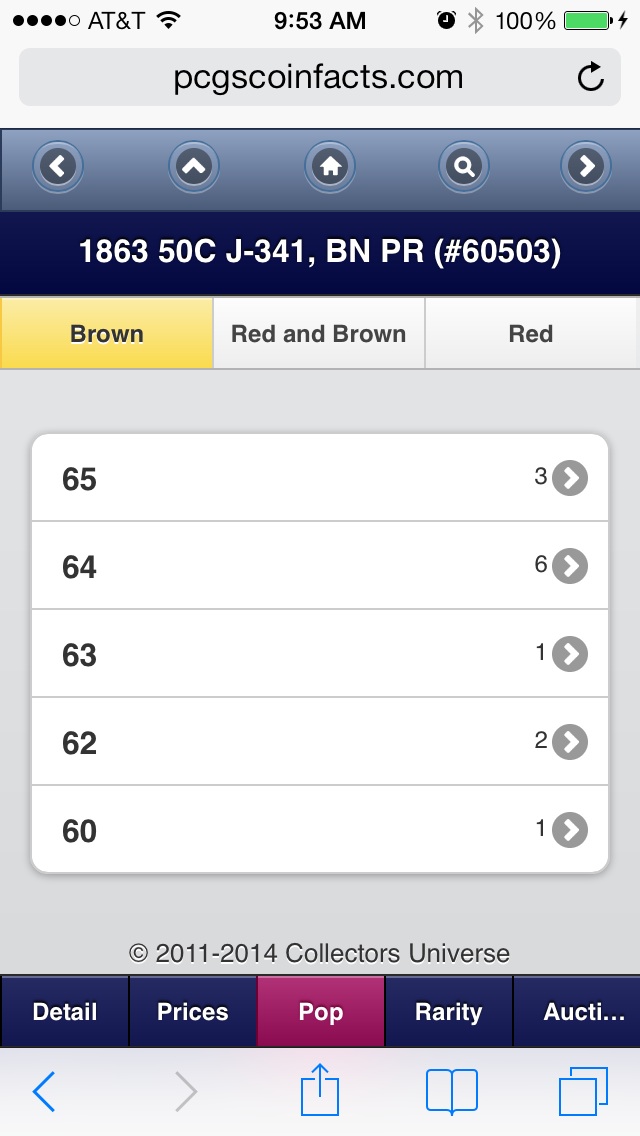The height and width of the screenshot is (1136, 640).
Task: Return to the home page
Action: [x=330, y=167]
